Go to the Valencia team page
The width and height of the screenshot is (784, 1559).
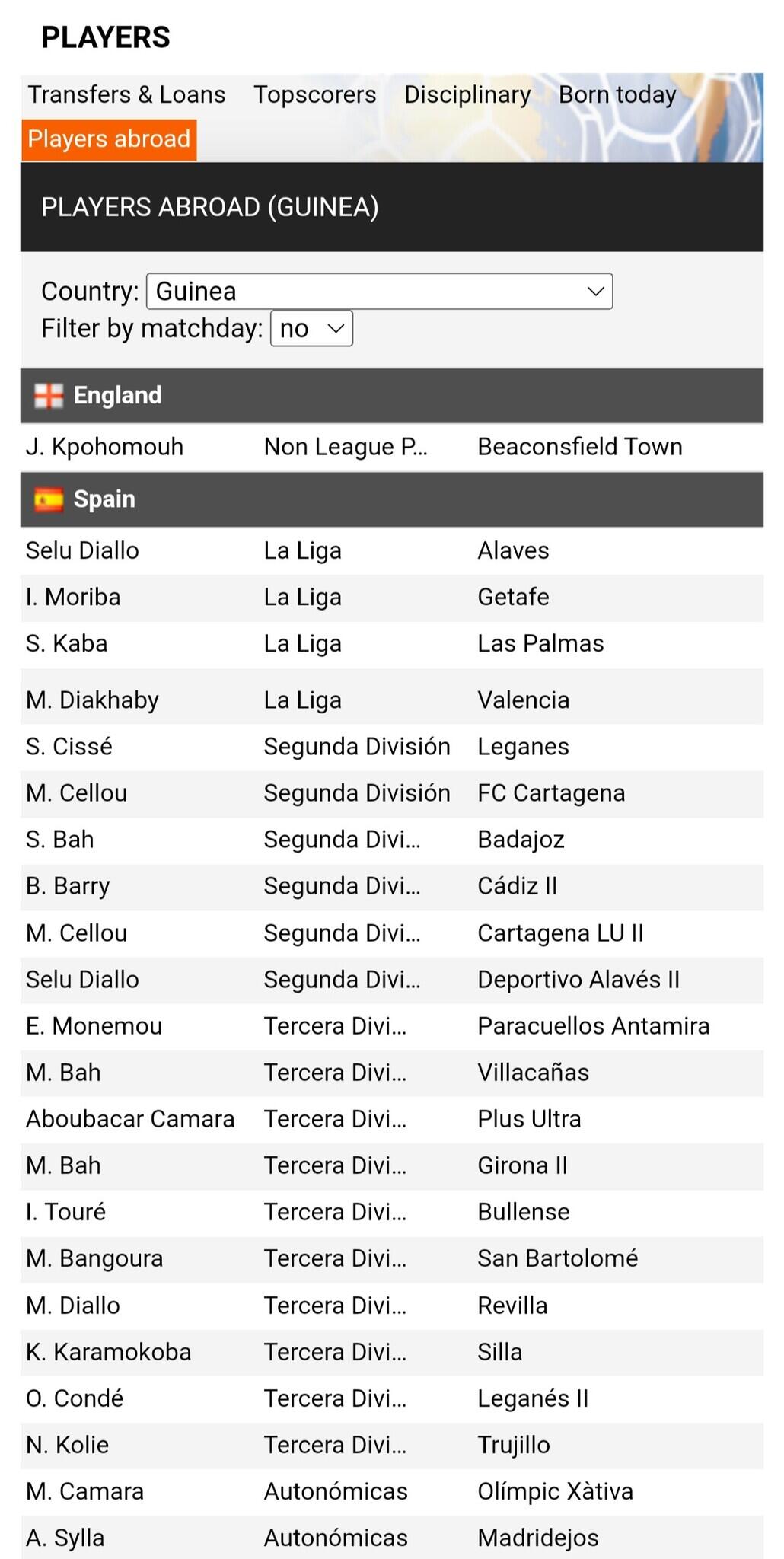[523, 700]
